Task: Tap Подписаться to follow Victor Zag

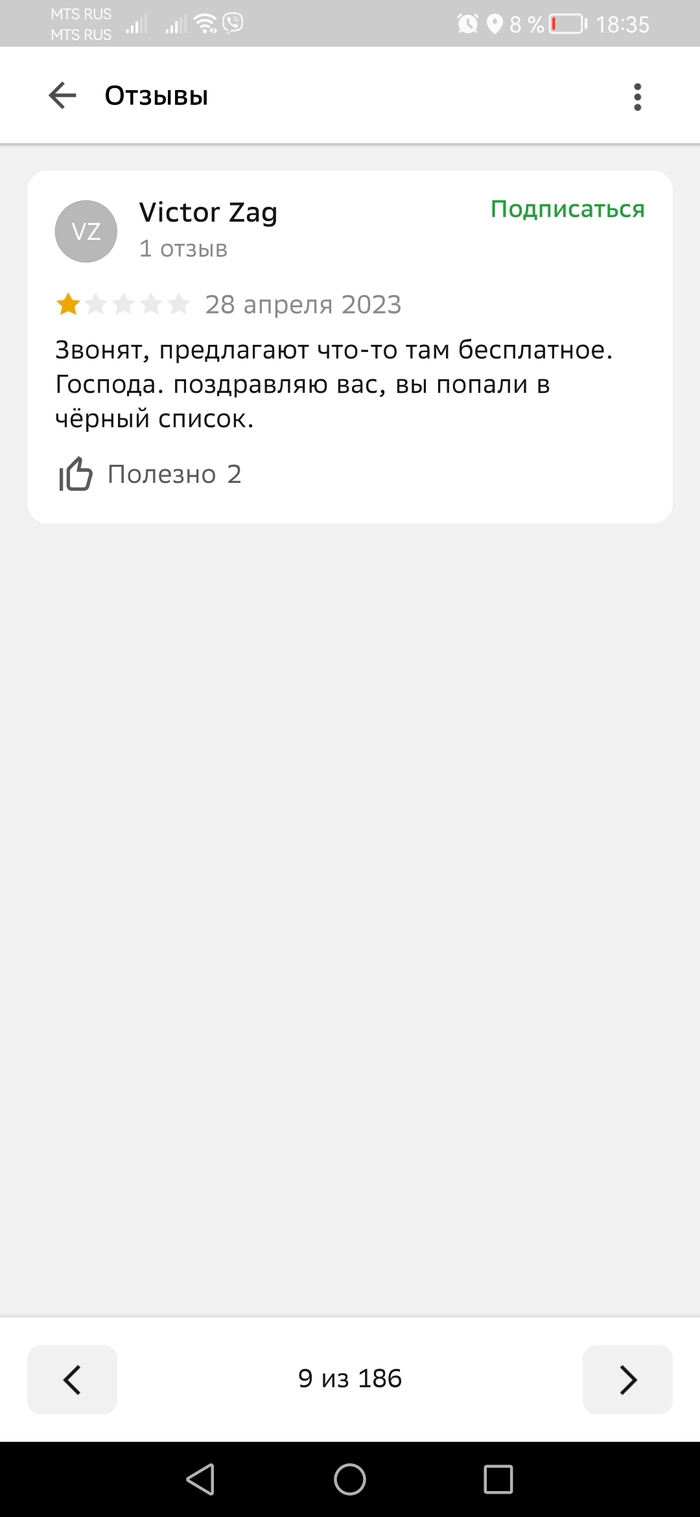Action: (x=567, y=209)
